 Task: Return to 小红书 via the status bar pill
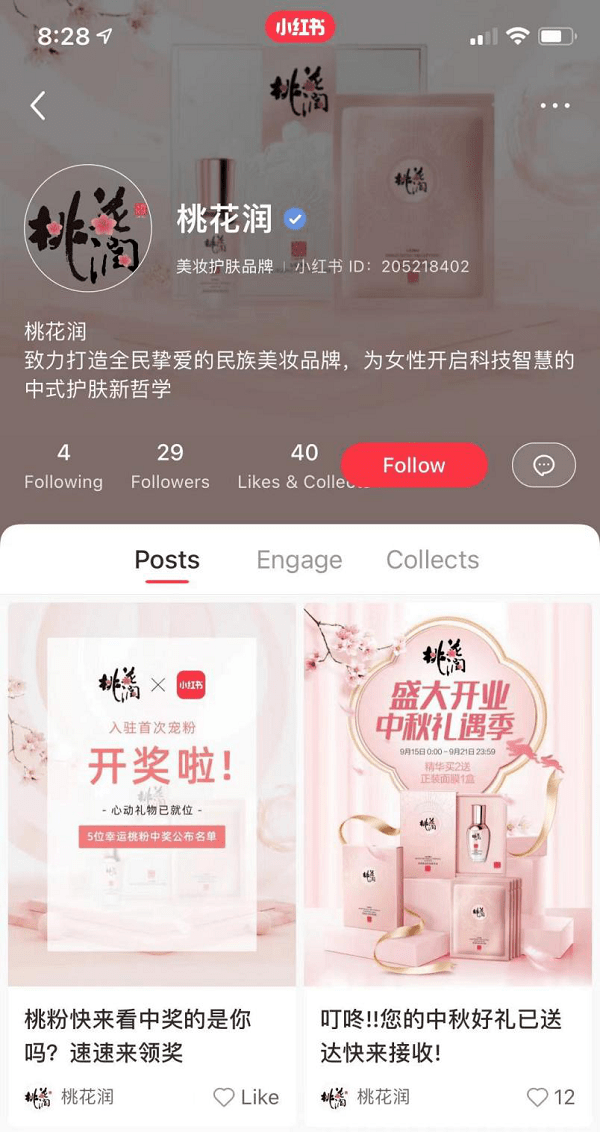click(299, 27)
